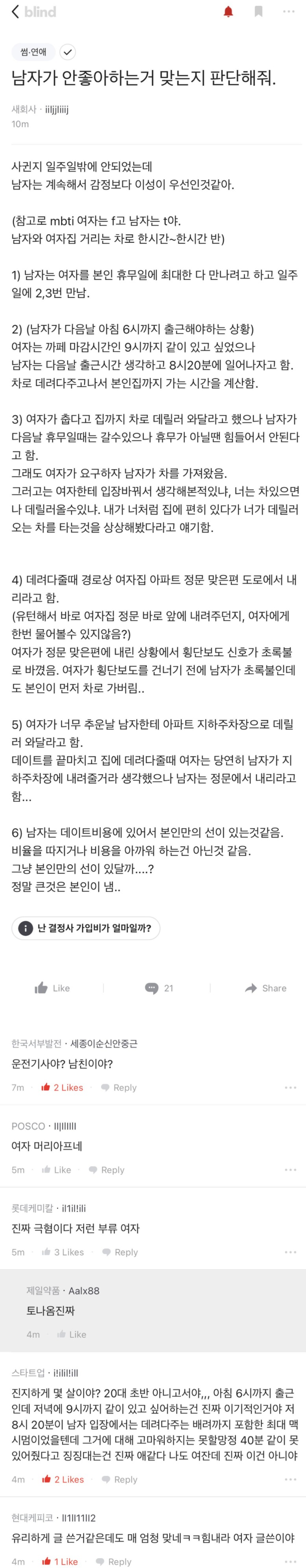
Task: Reply to the POSCO comment
Action: (x=107, y=1169)
